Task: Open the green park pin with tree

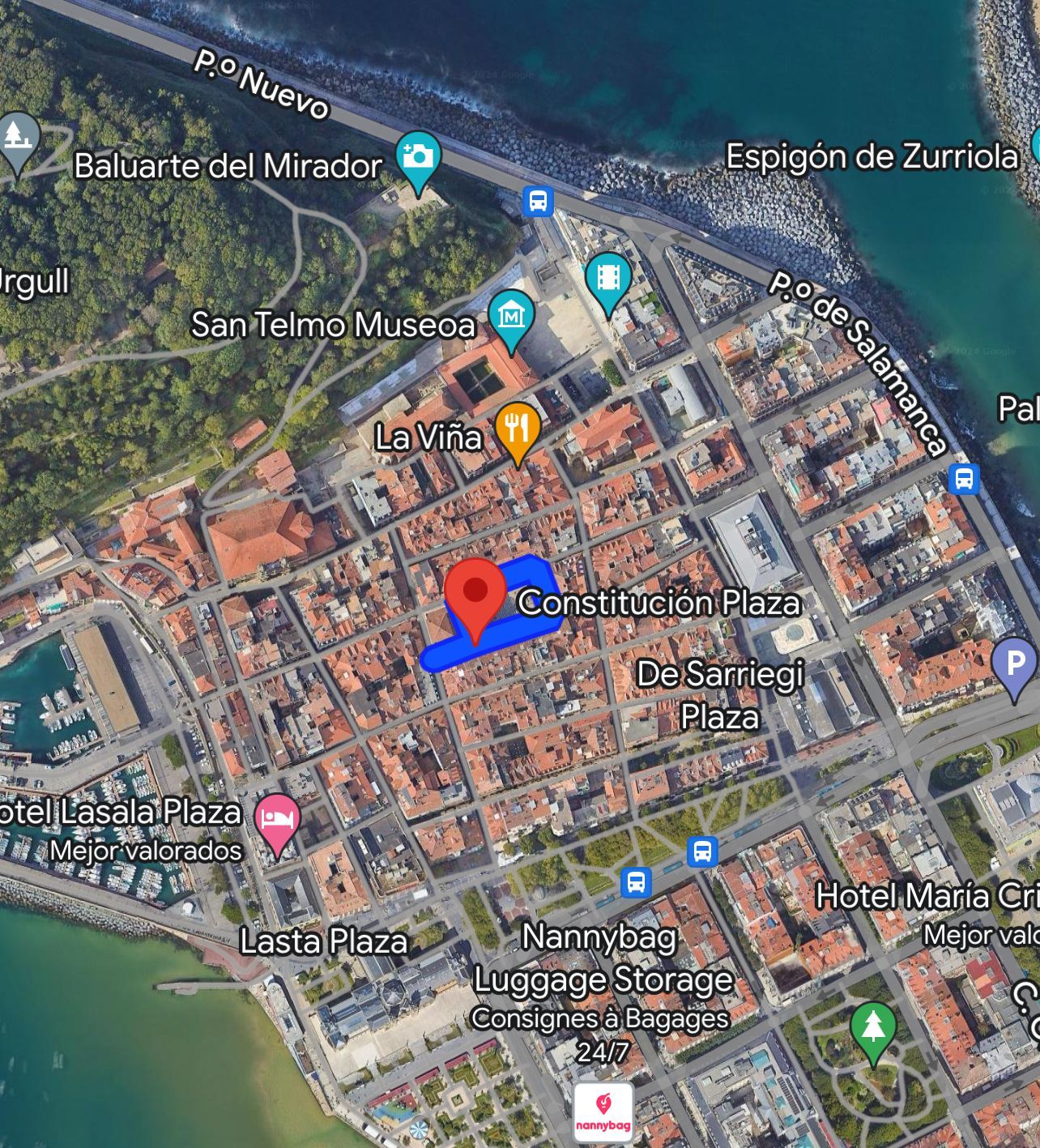Action: [873, 1028]
